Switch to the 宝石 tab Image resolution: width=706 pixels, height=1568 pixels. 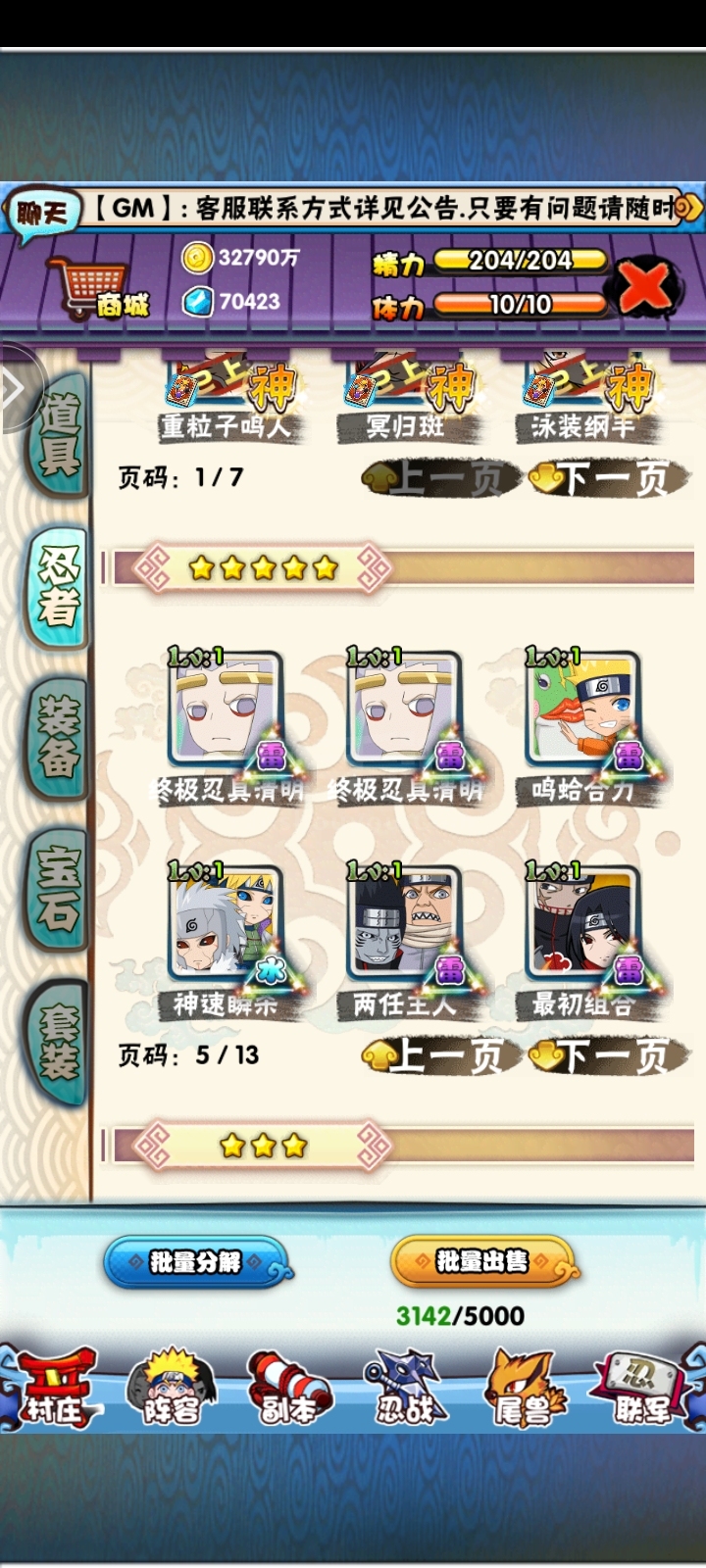pos(59,887)
